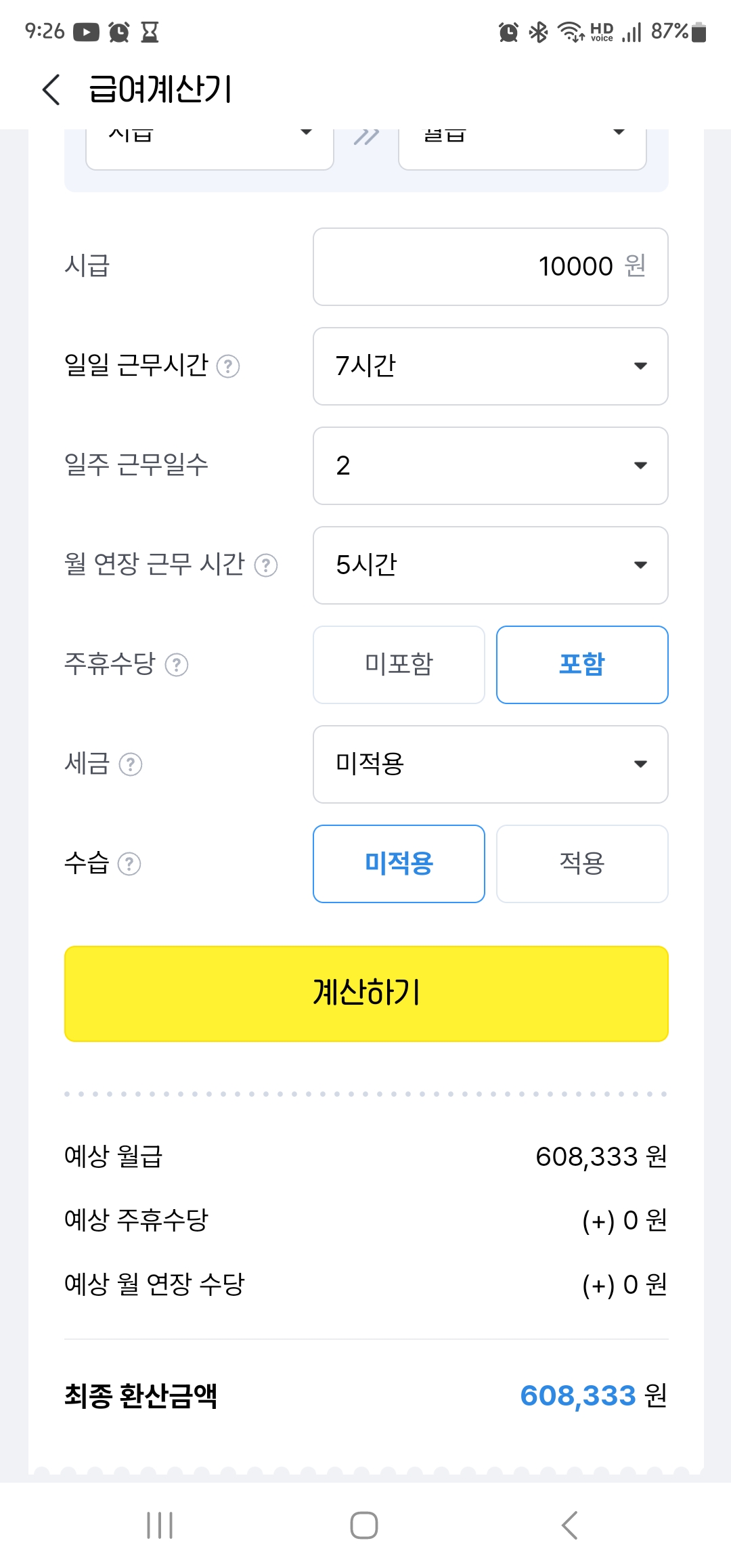Open the 월 연장 근무 시간 dropdown
Image resolution: width=731 pixels, height=1568 pixels.
491,565
